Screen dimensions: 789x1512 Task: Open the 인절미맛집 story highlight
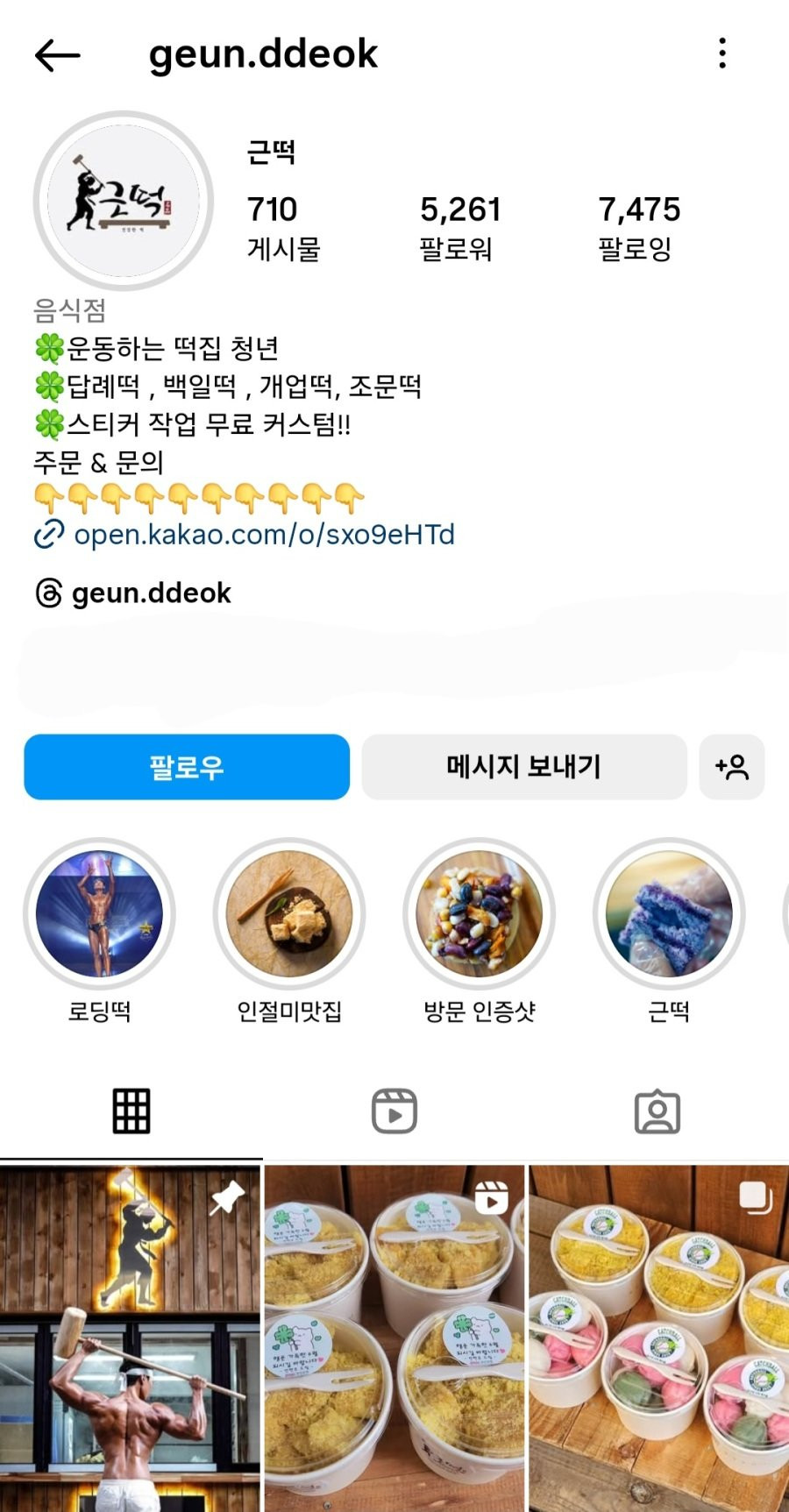[289, 913]
